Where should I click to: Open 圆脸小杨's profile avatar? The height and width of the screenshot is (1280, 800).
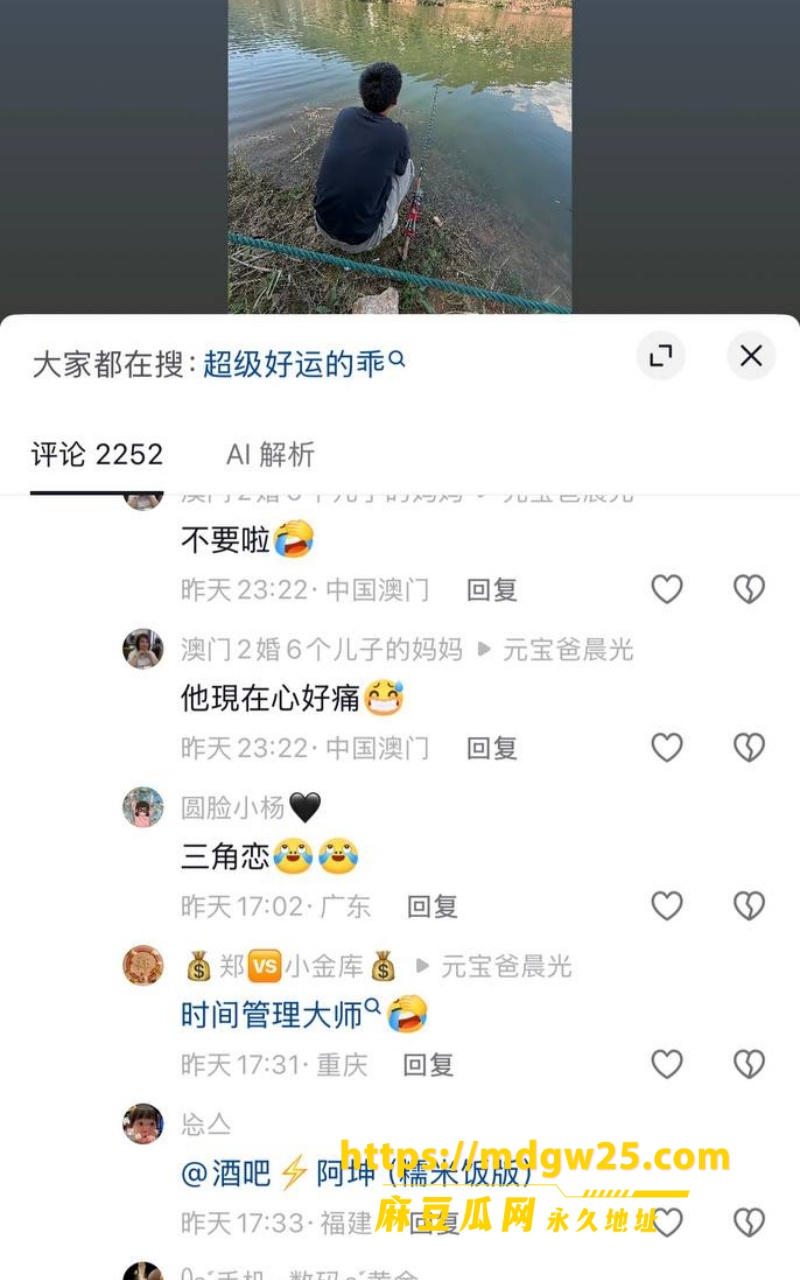(x=143, y=807)
